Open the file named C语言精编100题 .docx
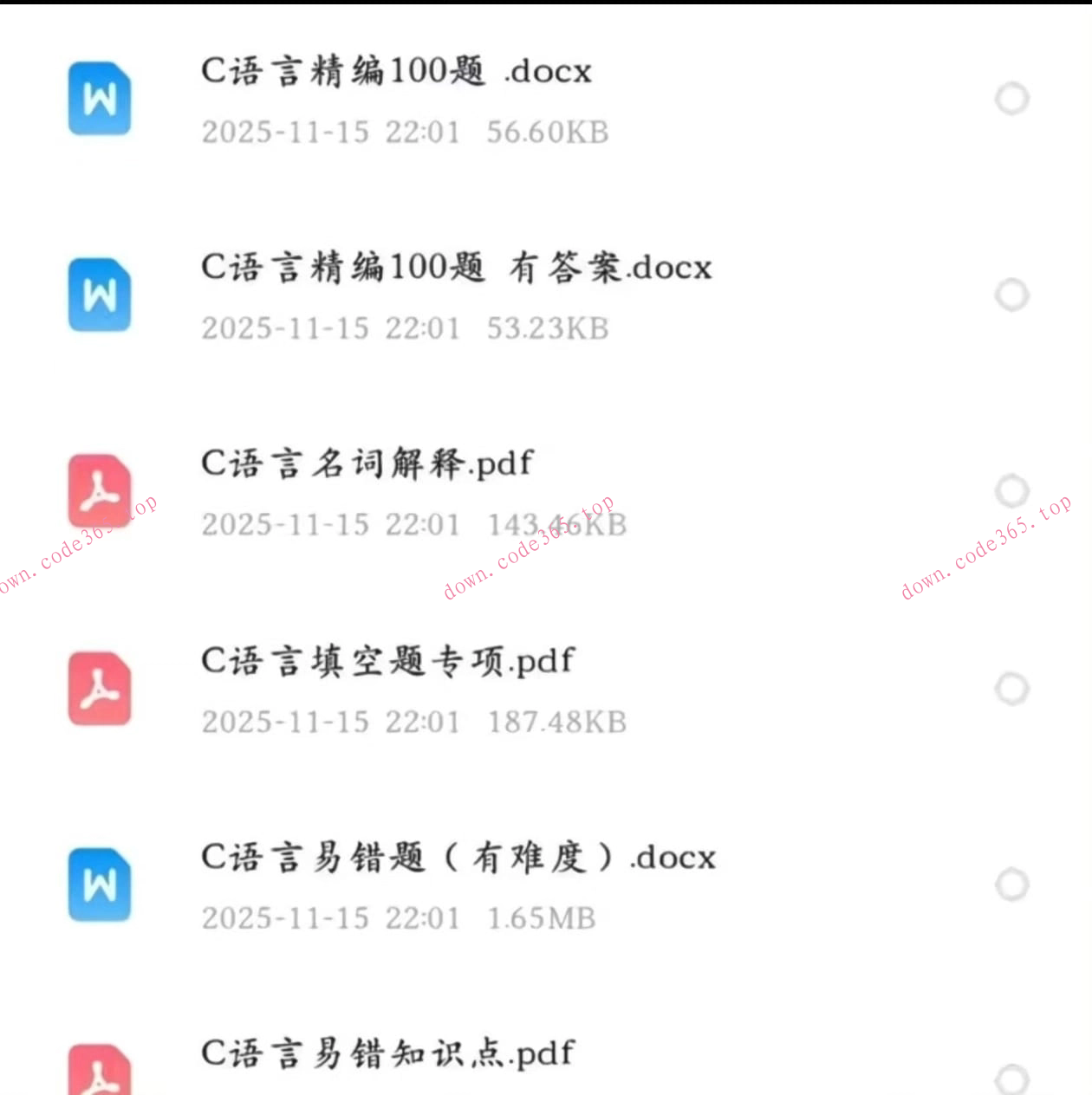This screenshot has height=1095, width=1092. pyautogui.click(x=395, y=72)
